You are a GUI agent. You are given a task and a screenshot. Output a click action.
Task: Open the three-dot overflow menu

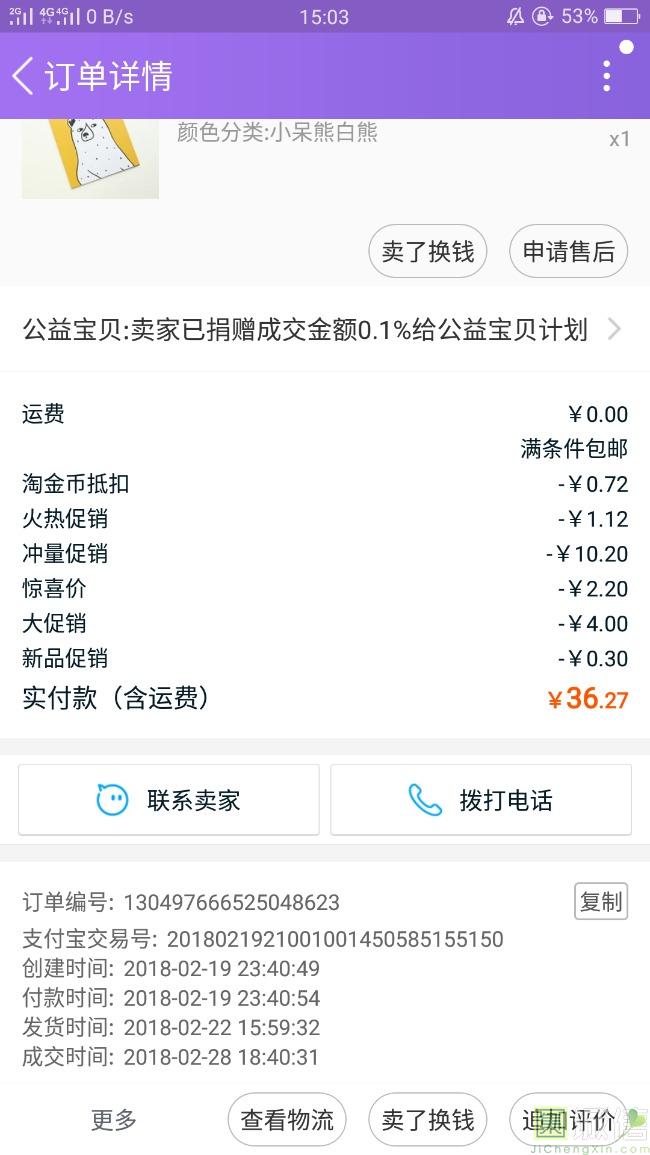click(606, 76)
